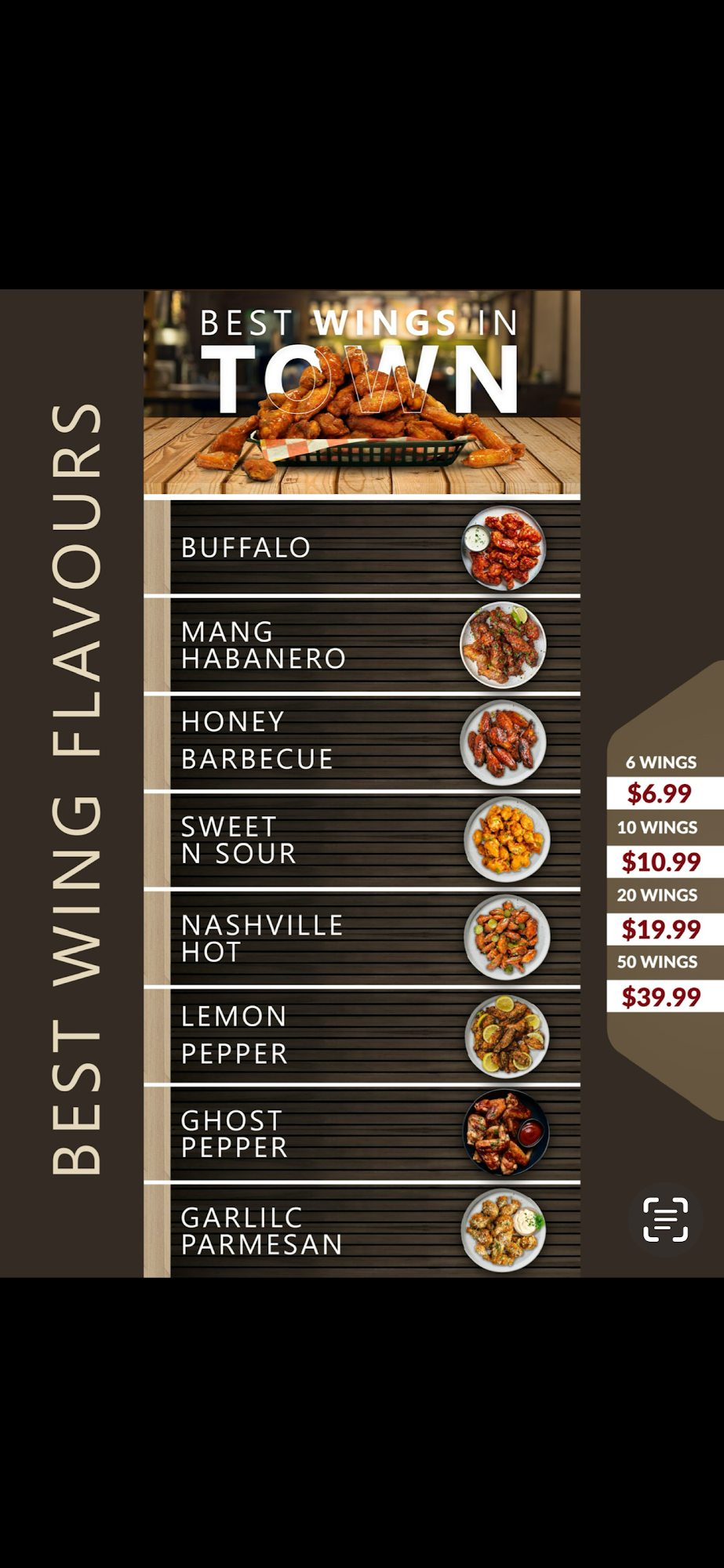The width and height of the screenshot is (724, 1568).
Task: Tap the text recognition scan icon
Action: tap(665, 1219)
